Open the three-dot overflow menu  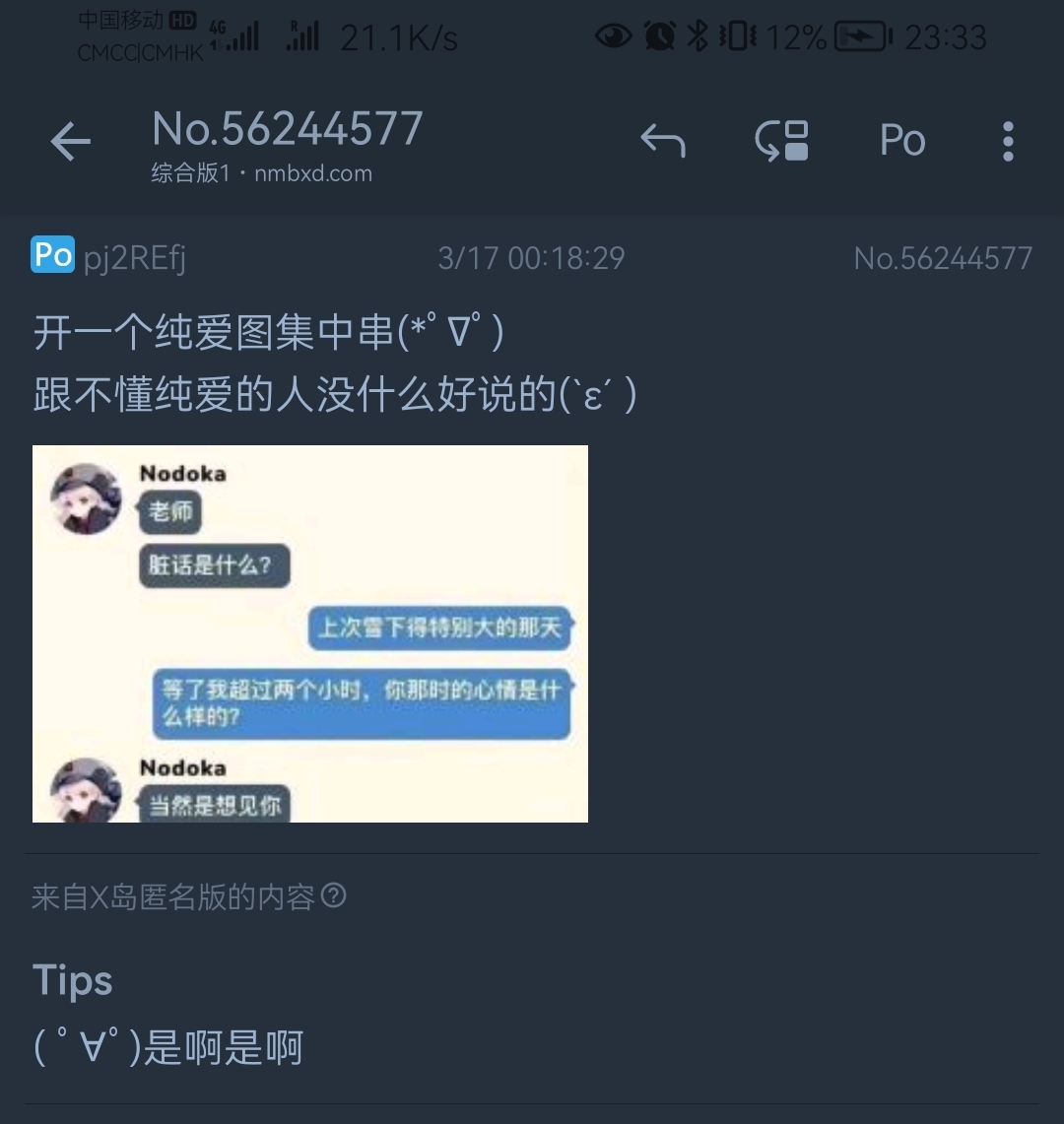(x=1007, y=142)
